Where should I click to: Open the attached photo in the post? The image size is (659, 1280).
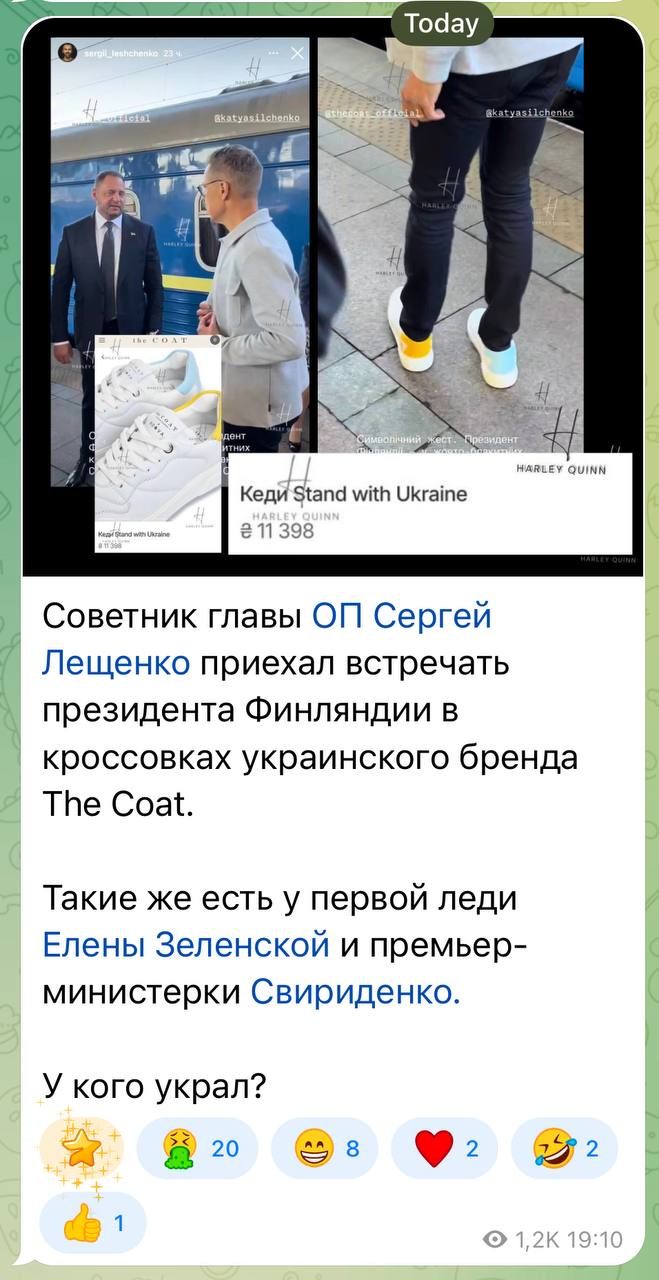(x=330, y=300)
